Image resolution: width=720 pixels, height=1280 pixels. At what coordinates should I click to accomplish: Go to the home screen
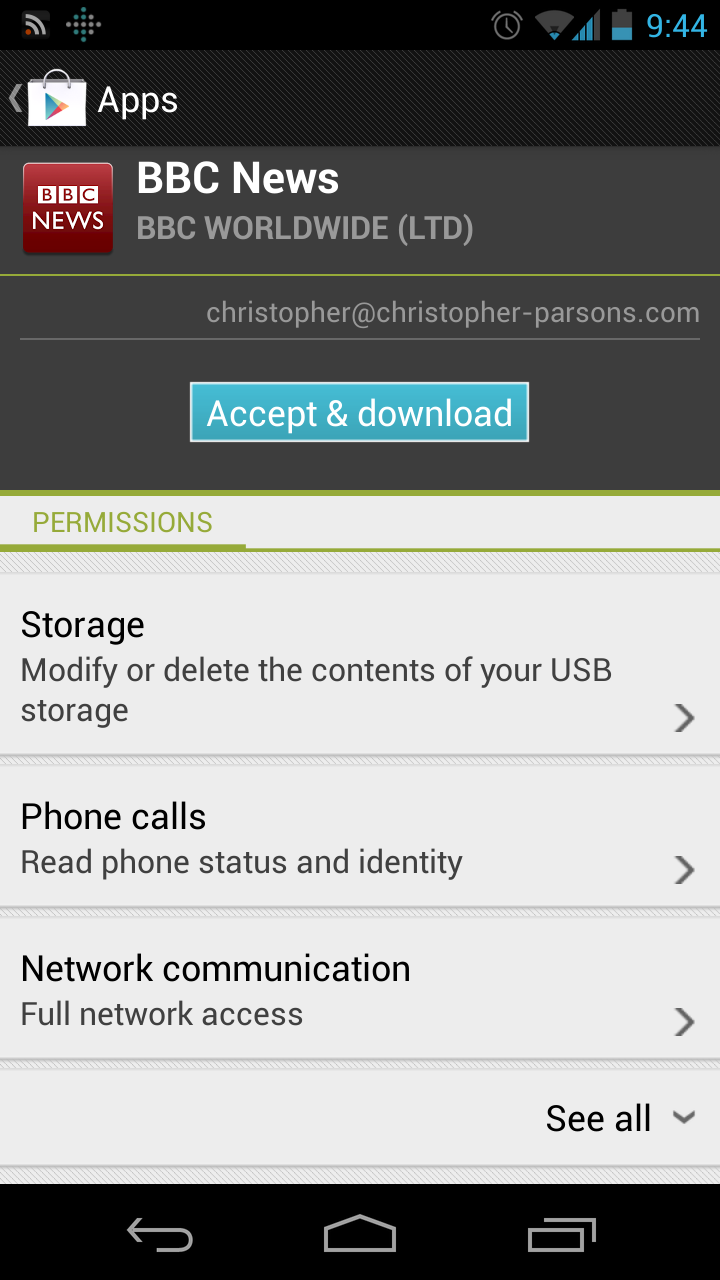tap(360, 1236)
